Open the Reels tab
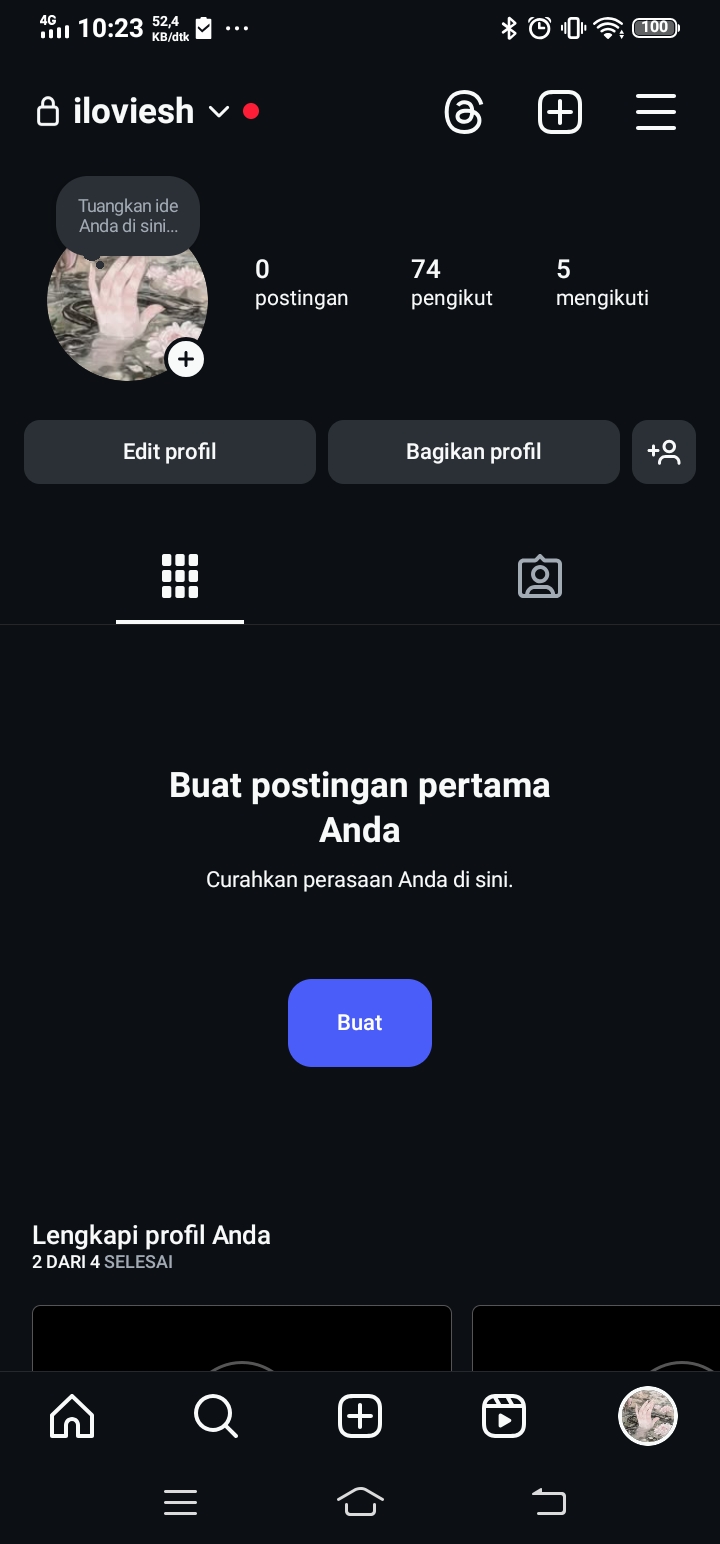The height and width of the screenshot is (1544, 720). point(504,1416)
